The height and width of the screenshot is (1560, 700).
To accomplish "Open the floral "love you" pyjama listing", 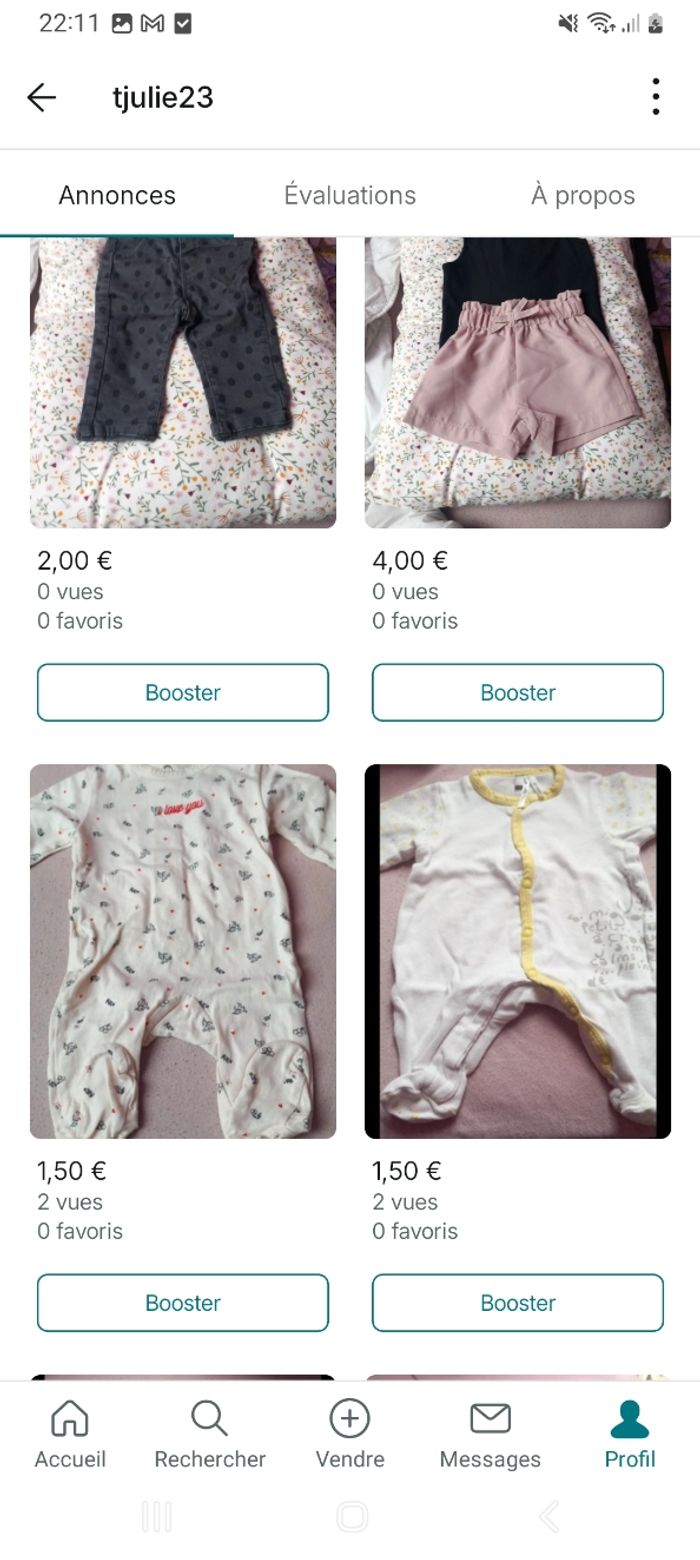I will click(x=183, y=951).
